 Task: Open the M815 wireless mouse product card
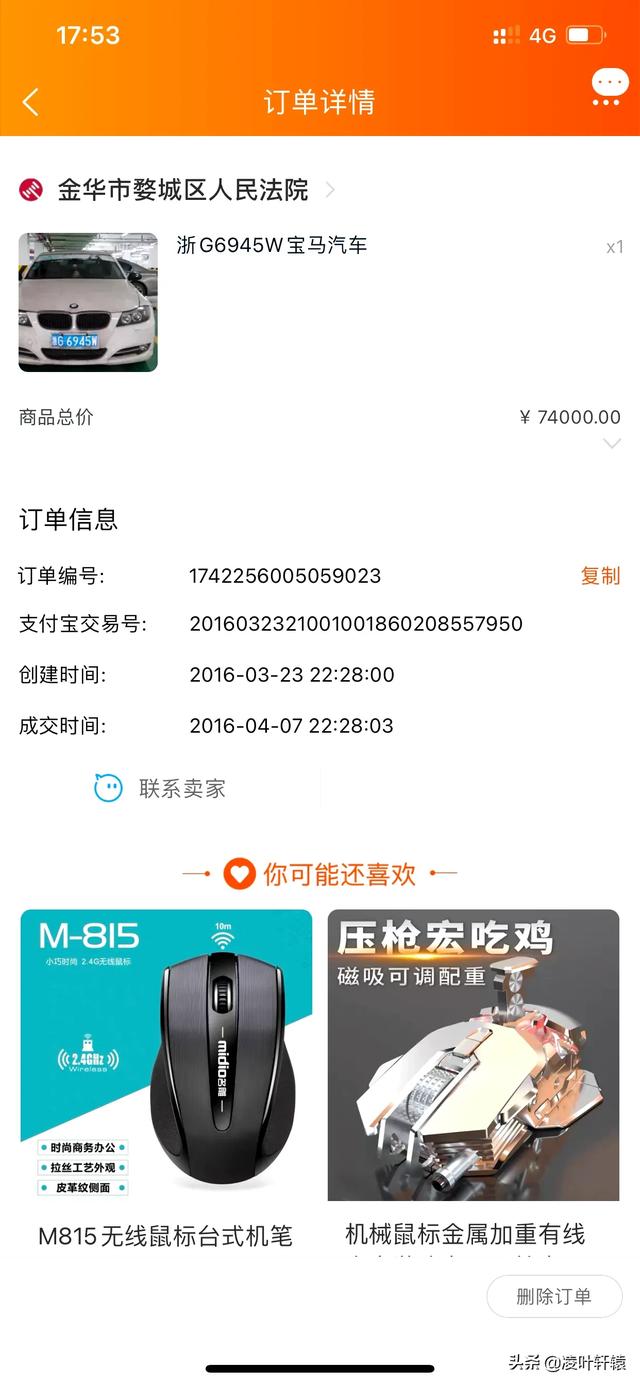166,1081
